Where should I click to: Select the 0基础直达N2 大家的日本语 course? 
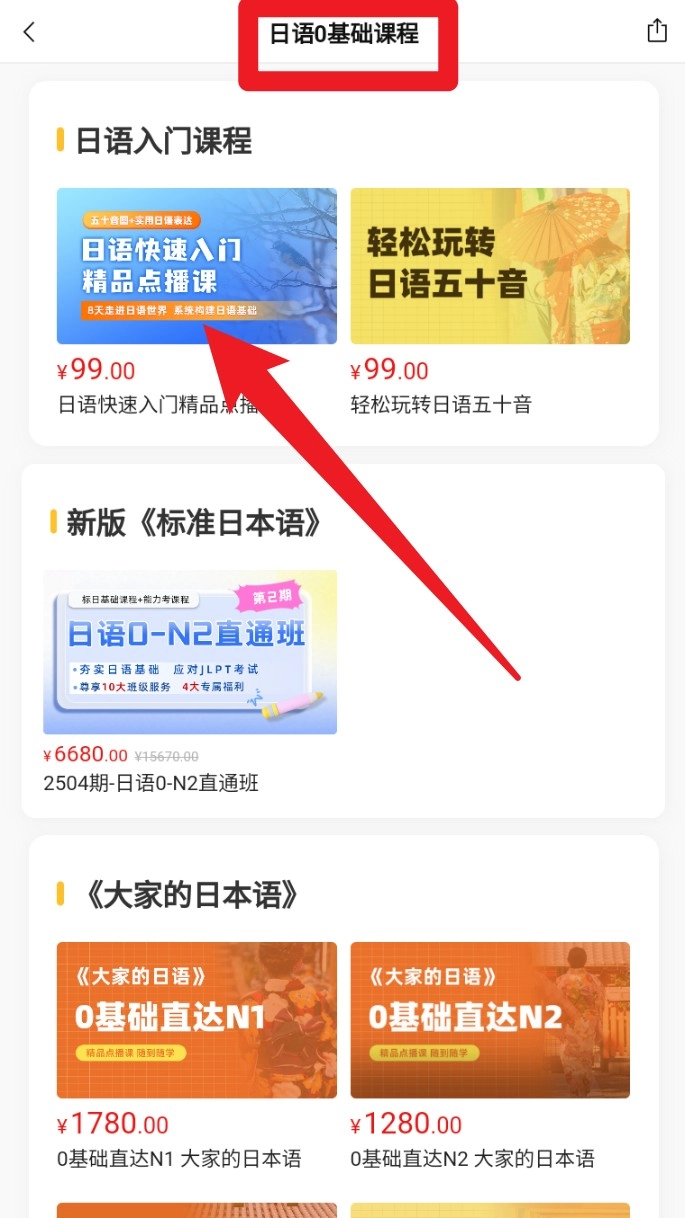pos(489,1020)
